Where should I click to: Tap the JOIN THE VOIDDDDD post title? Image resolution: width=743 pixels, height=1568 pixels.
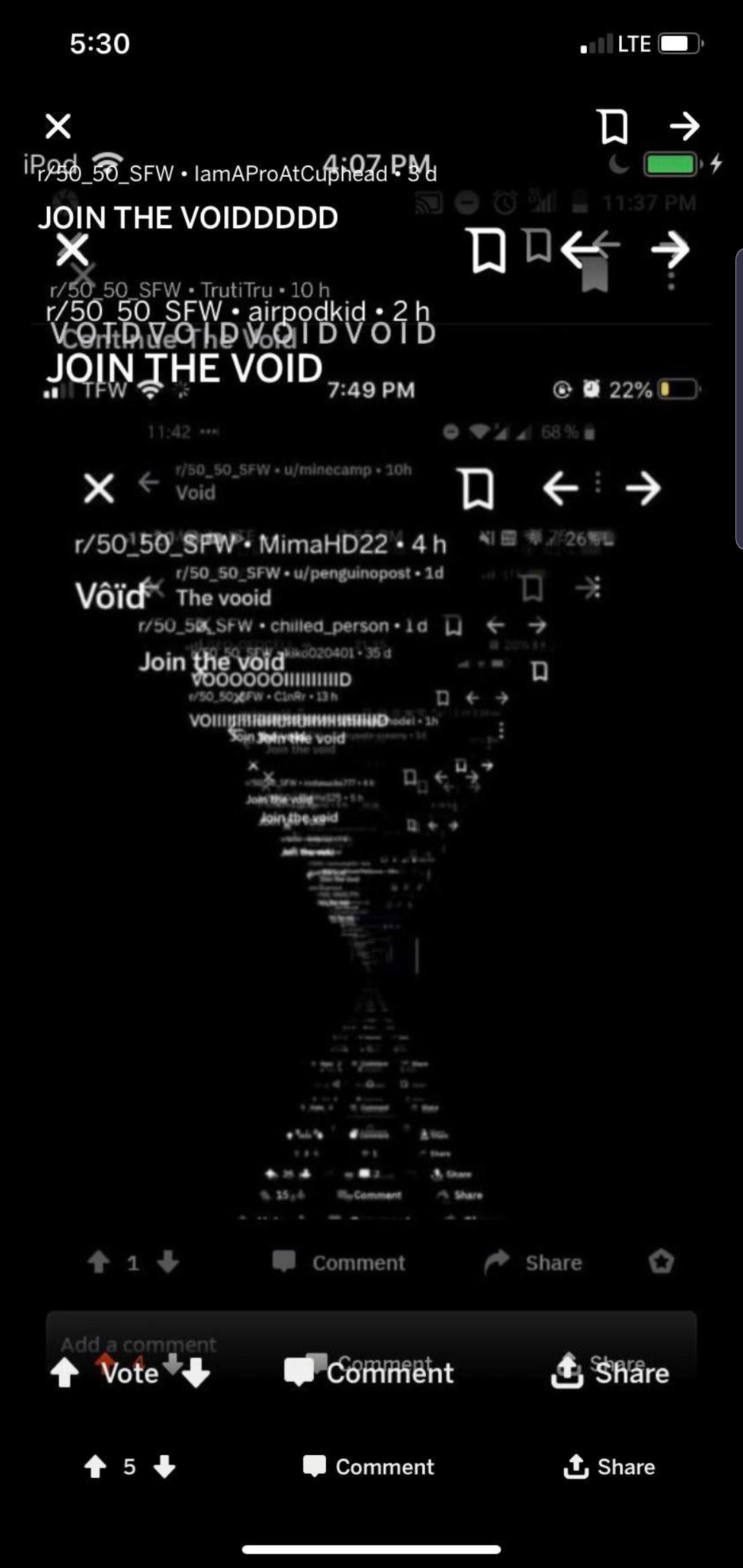click(x=187, y=218)
